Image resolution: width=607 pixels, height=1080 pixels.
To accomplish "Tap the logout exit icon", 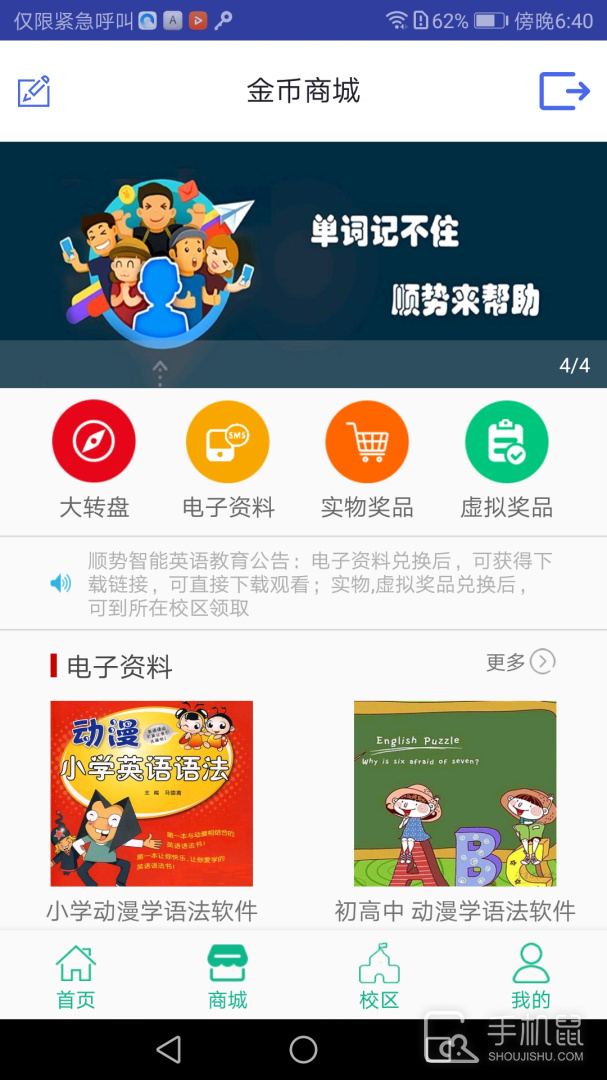I will [564, 91].
